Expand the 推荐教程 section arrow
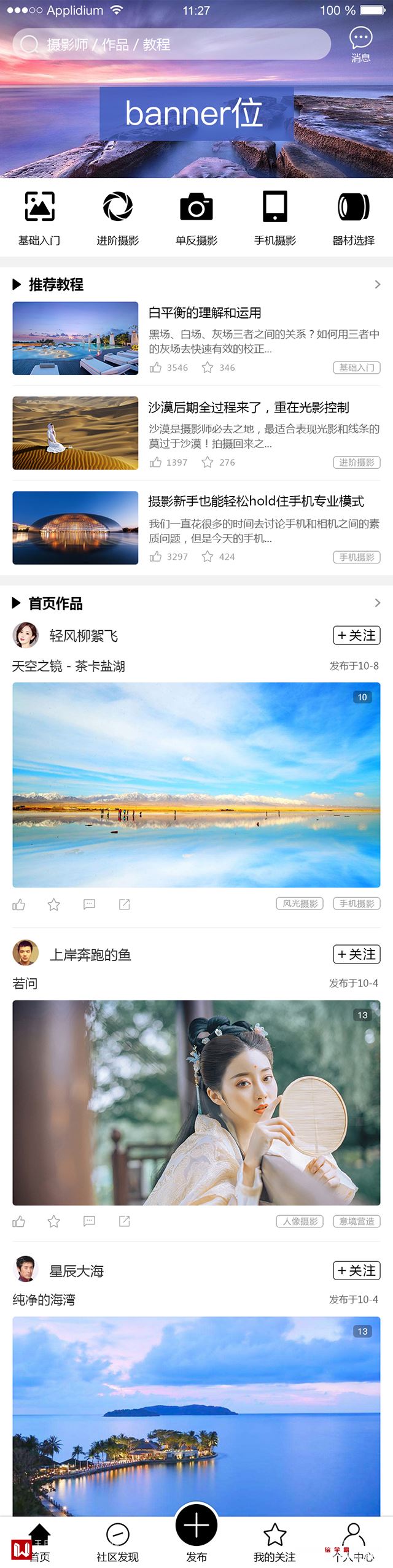 pos(377,284)
